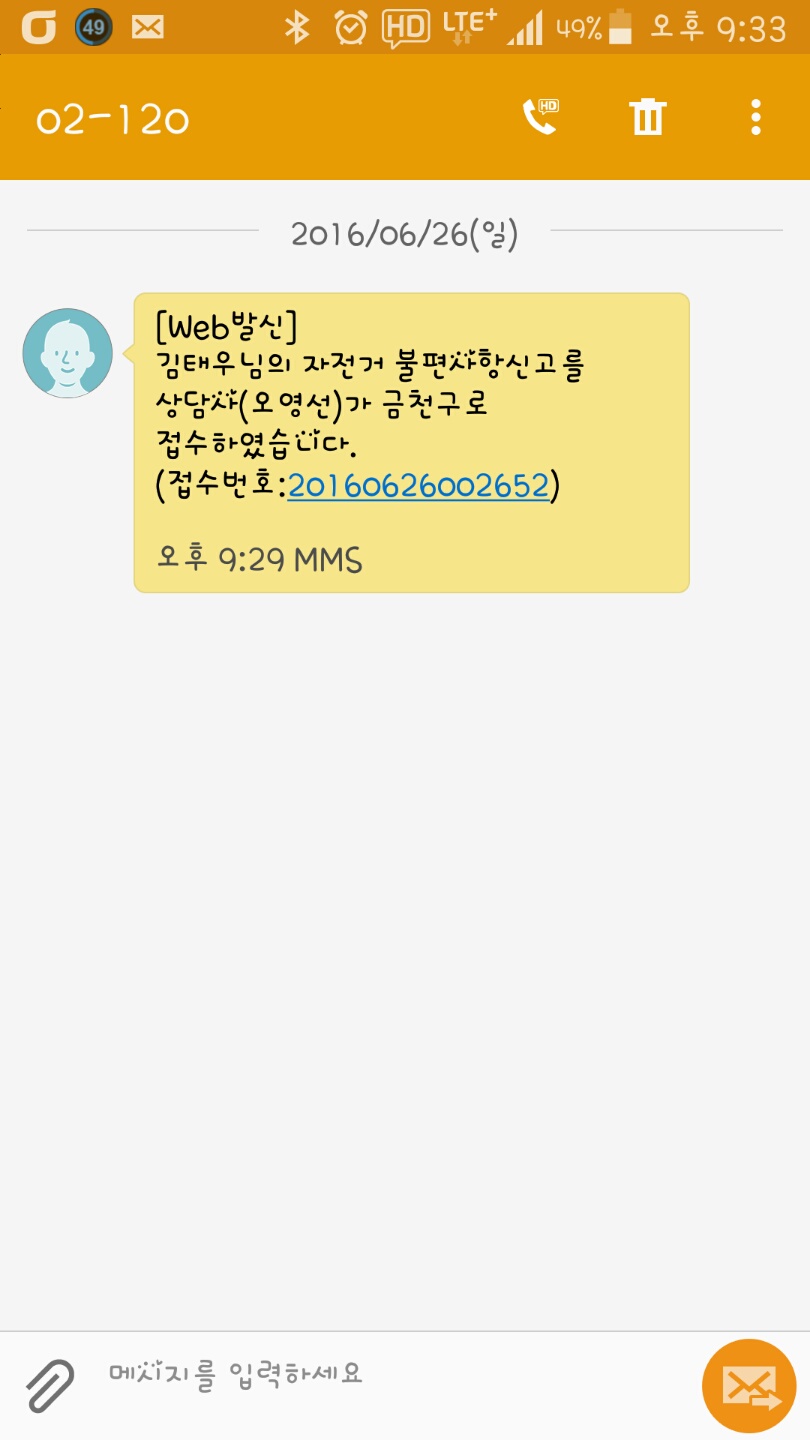Tap the trash icon to delete messages
Screen dimensions: 810x1440
(x=647, y=118)
